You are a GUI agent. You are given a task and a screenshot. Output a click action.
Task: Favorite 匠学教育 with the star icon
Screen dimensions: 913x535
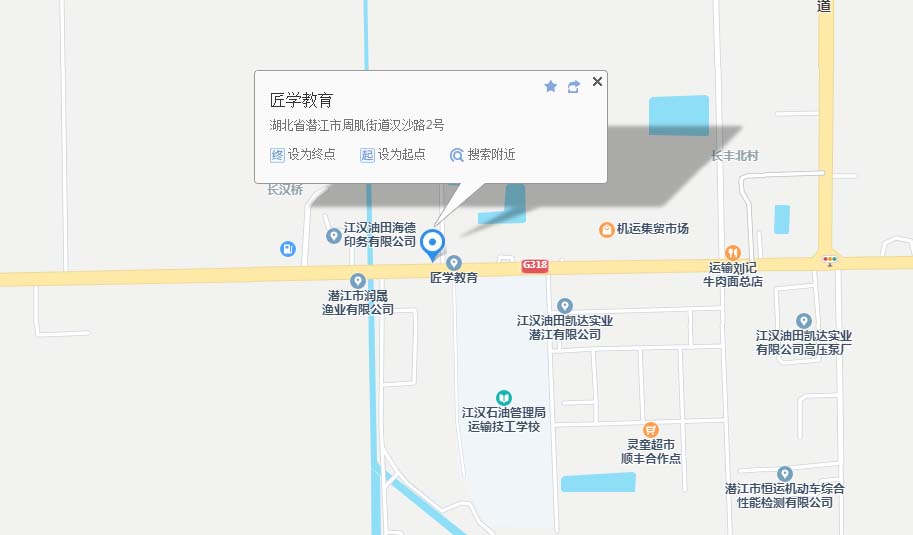click(x=550, y=87)
